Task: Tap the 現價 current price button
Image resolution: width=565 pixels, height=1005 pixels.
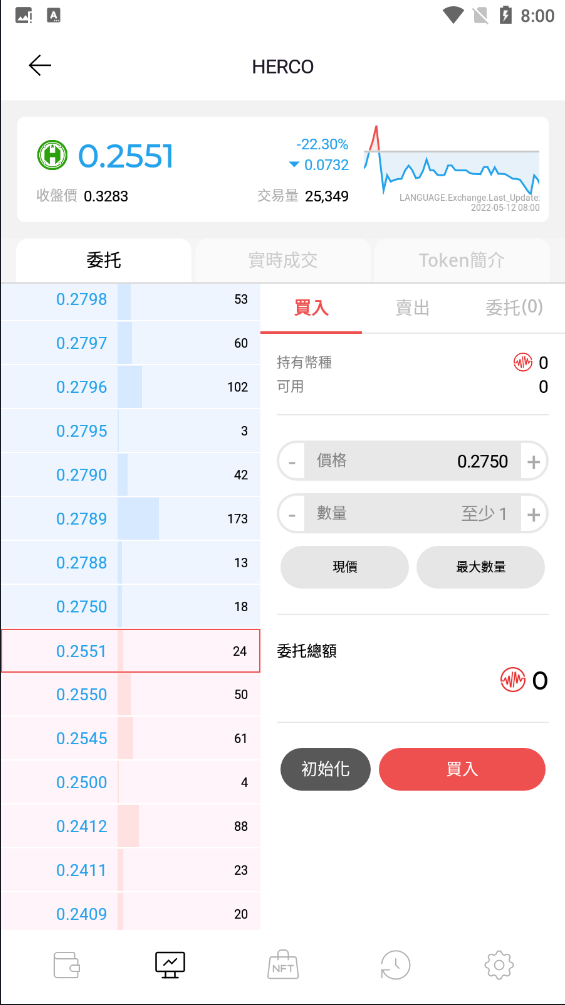Action: (345, 567)
